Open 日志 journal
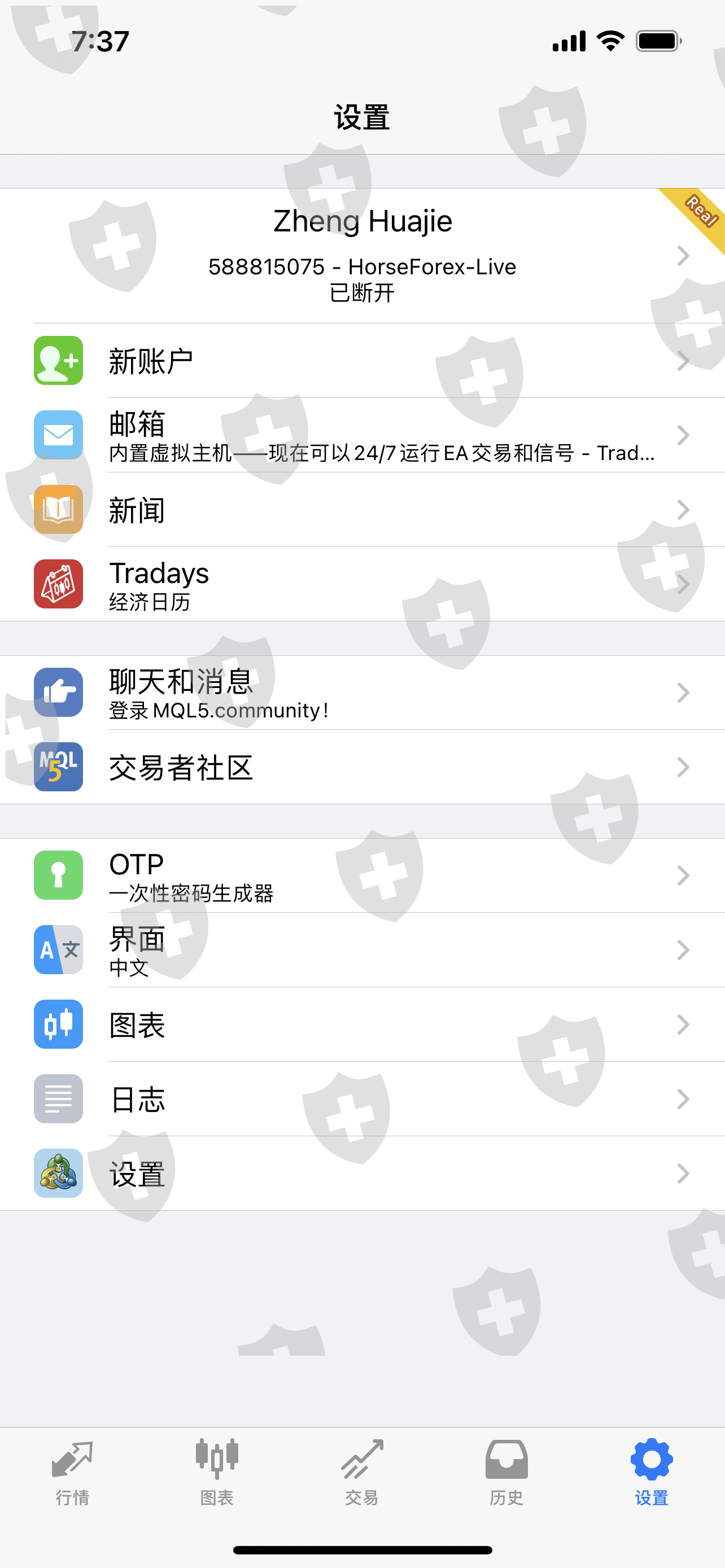This screenshot has height=1568, width=725. tap(362, 1099)
